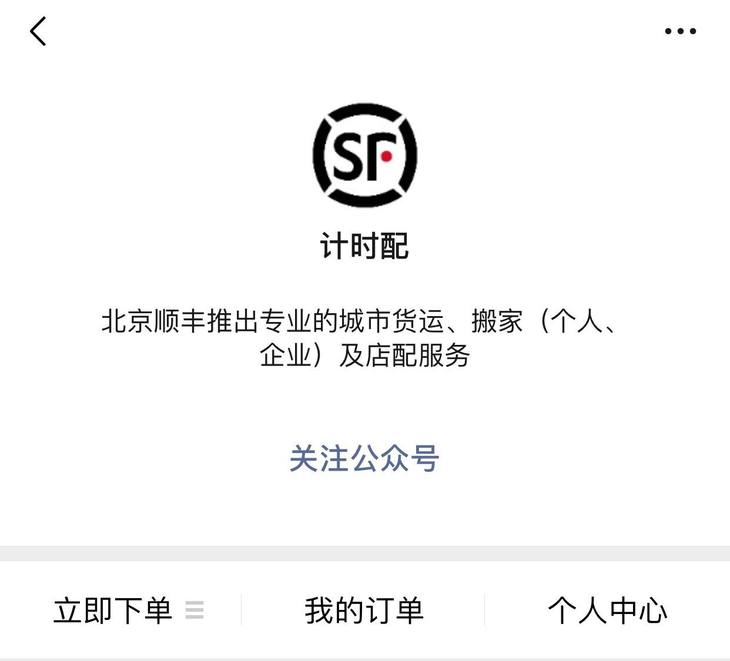Go back using the top-left arrow
This screenshot has width=730, height=661.
click(38, 32)
